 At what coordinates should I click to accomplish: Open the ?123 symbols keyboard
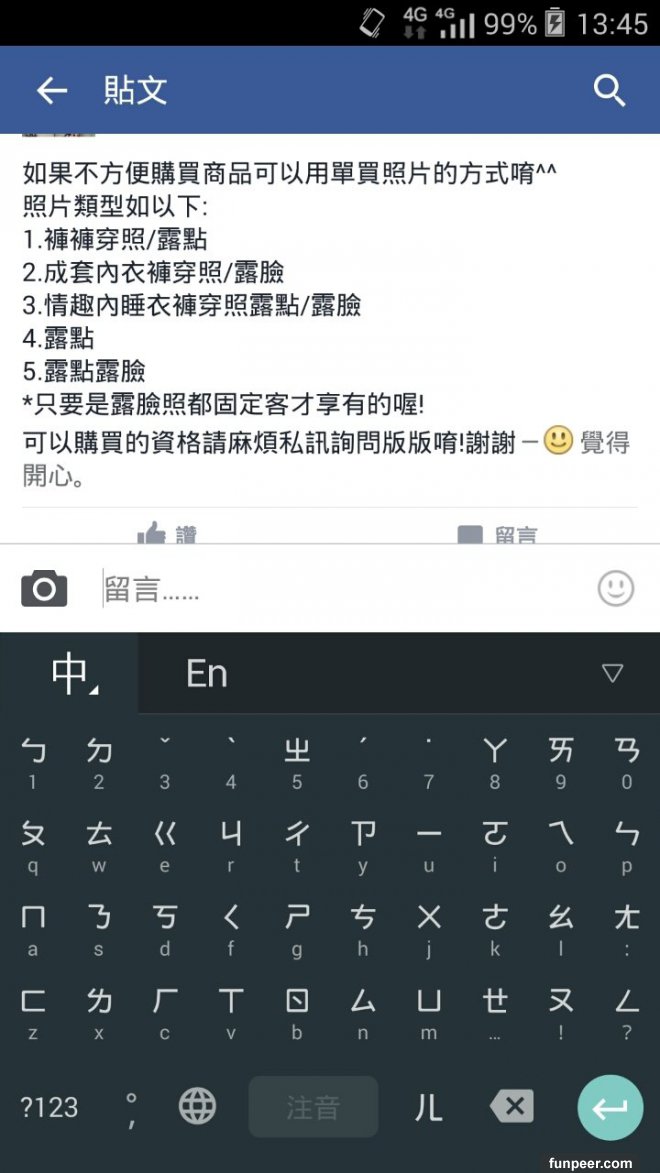point(49,1107)
